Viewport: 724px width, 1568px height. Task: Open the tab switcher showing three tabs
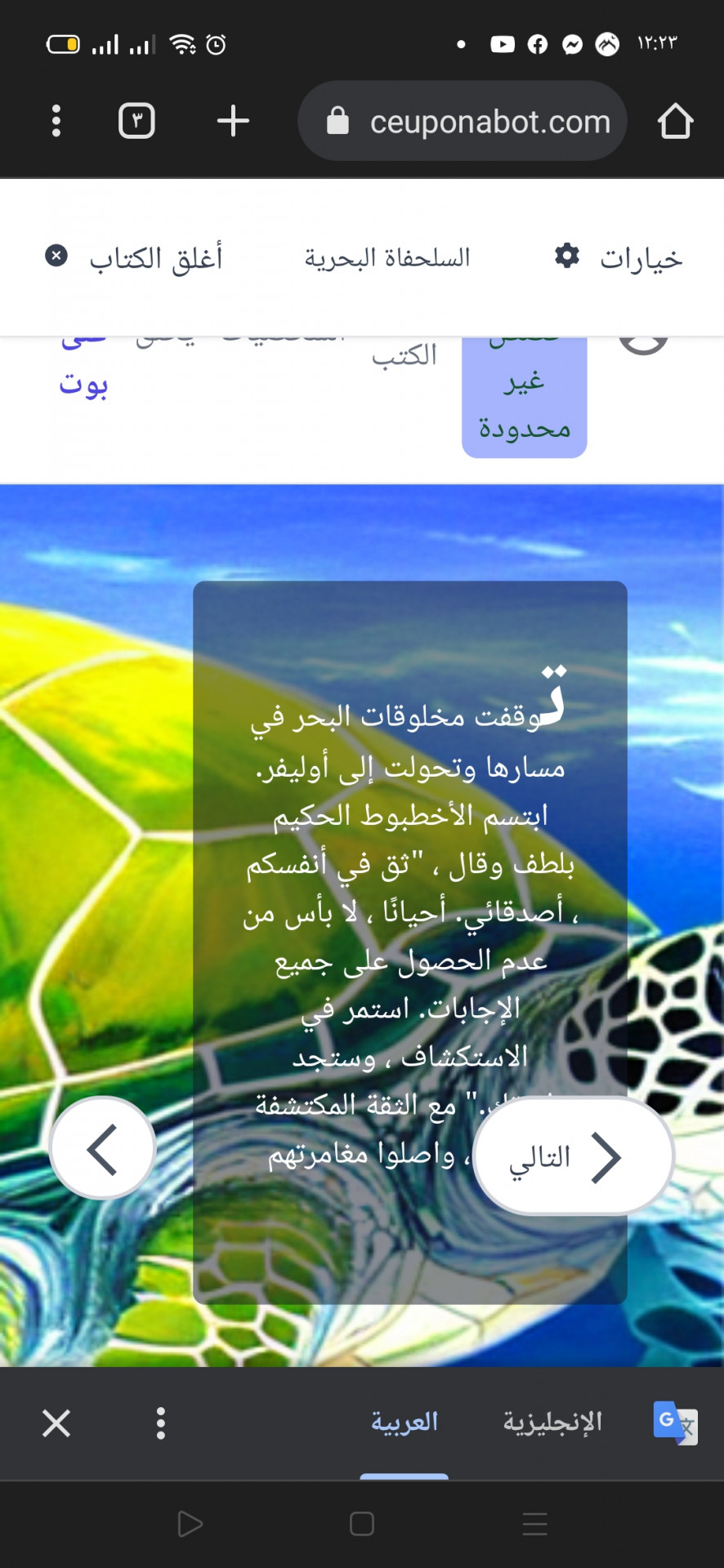[x=136, y=121]
